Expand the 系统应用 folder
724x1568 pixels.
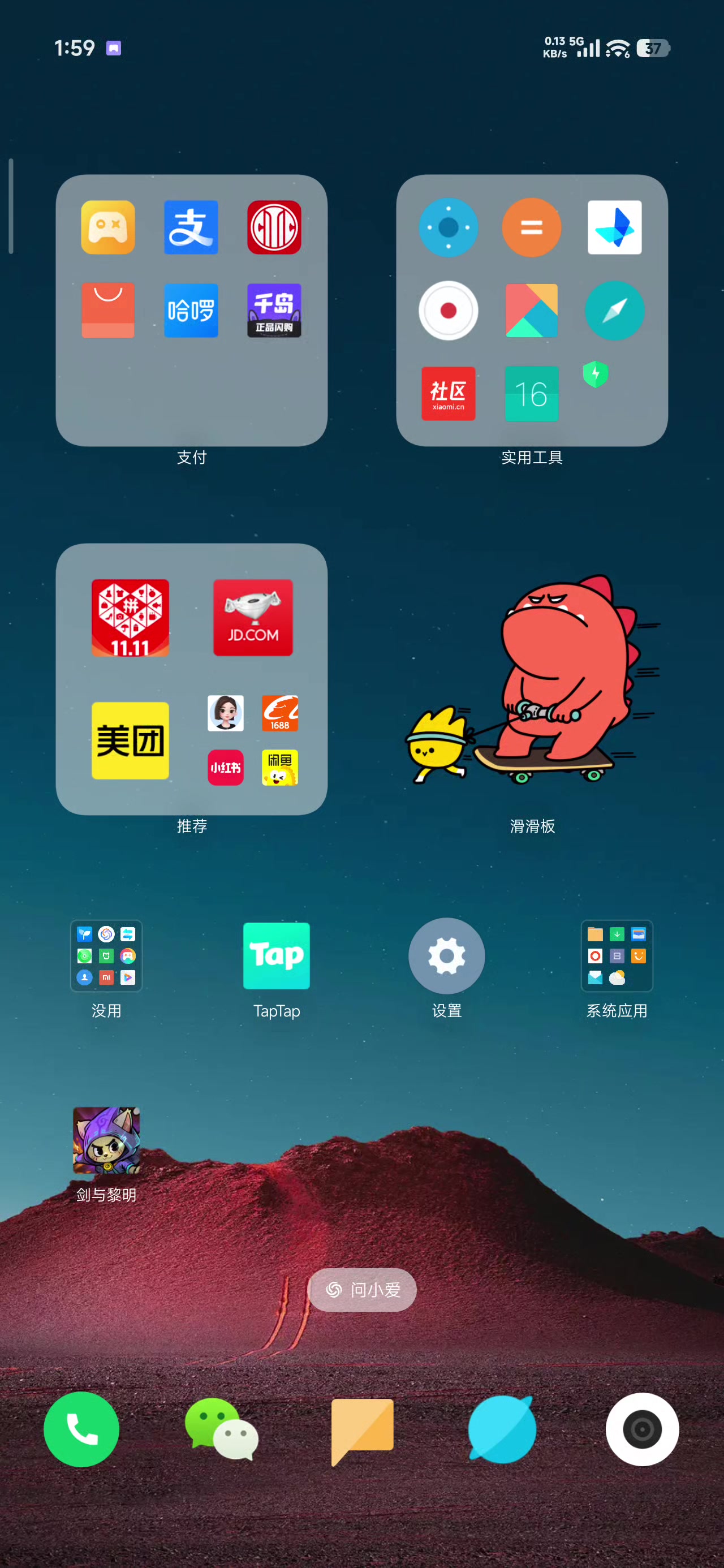(616, 955)
